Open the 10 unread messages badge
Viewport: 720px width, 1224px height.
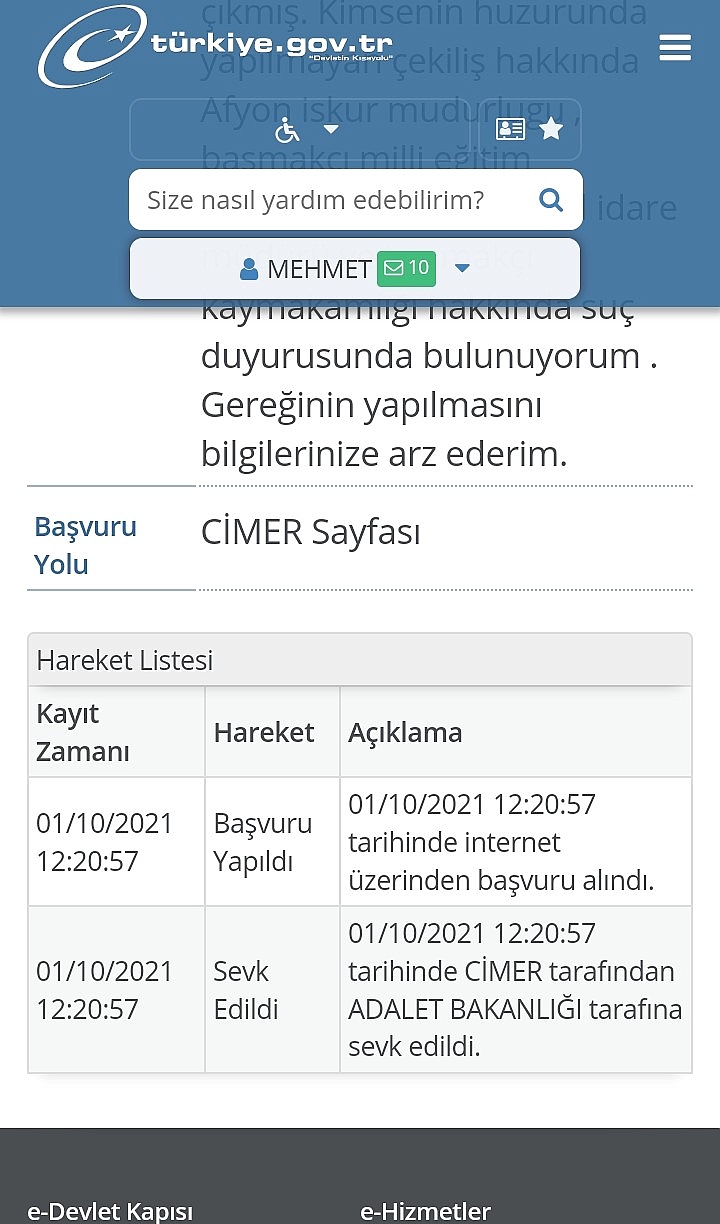point(406,268)
